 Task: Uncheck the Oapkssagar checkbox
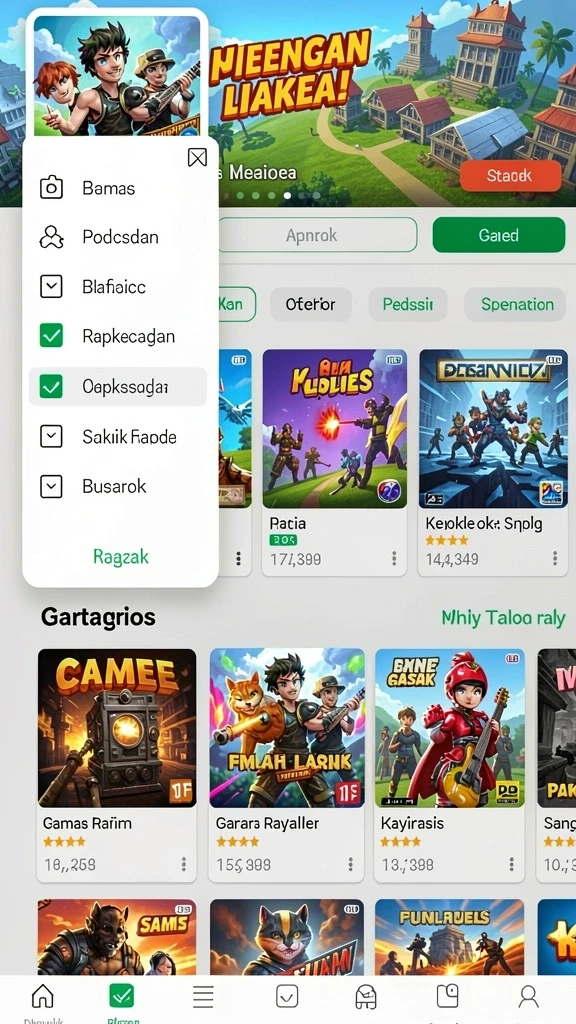point(51,387)
